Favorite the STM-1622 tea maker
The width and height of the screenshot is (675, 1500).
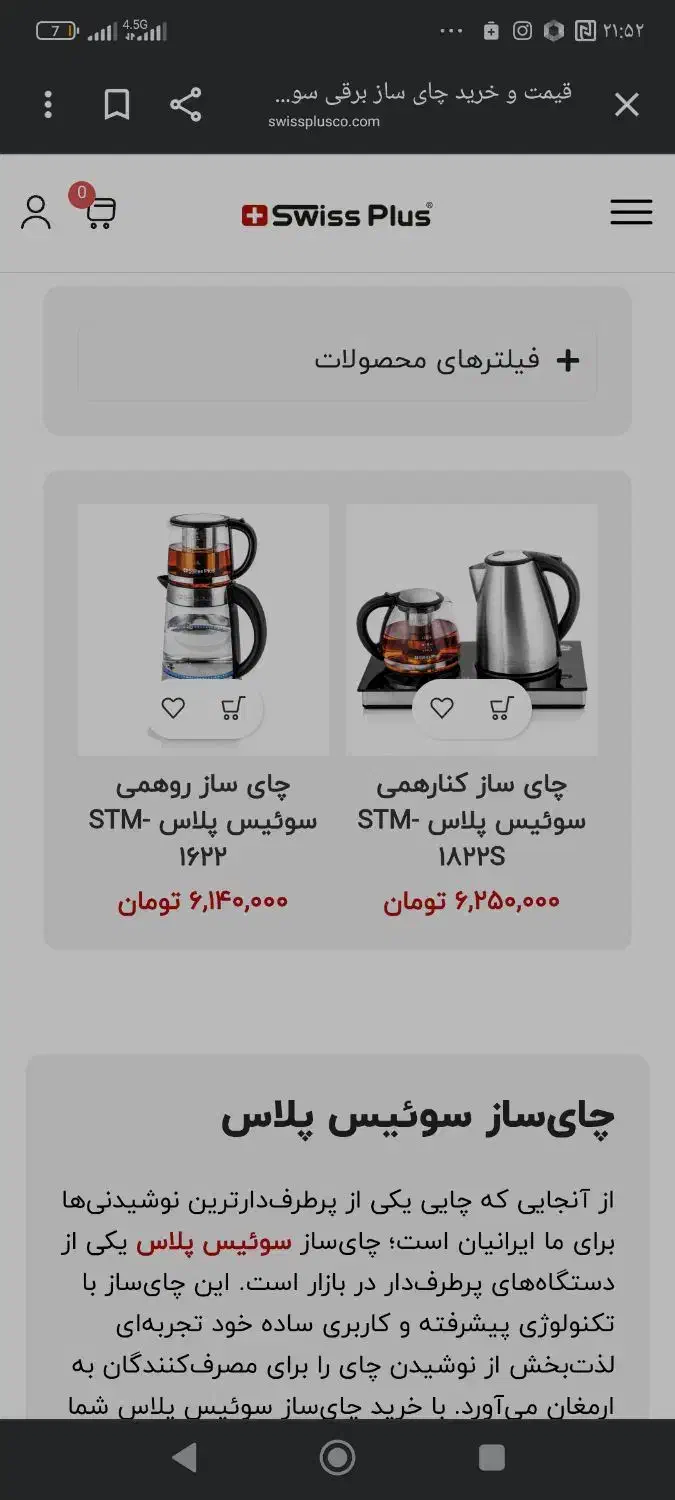[173, 708]
